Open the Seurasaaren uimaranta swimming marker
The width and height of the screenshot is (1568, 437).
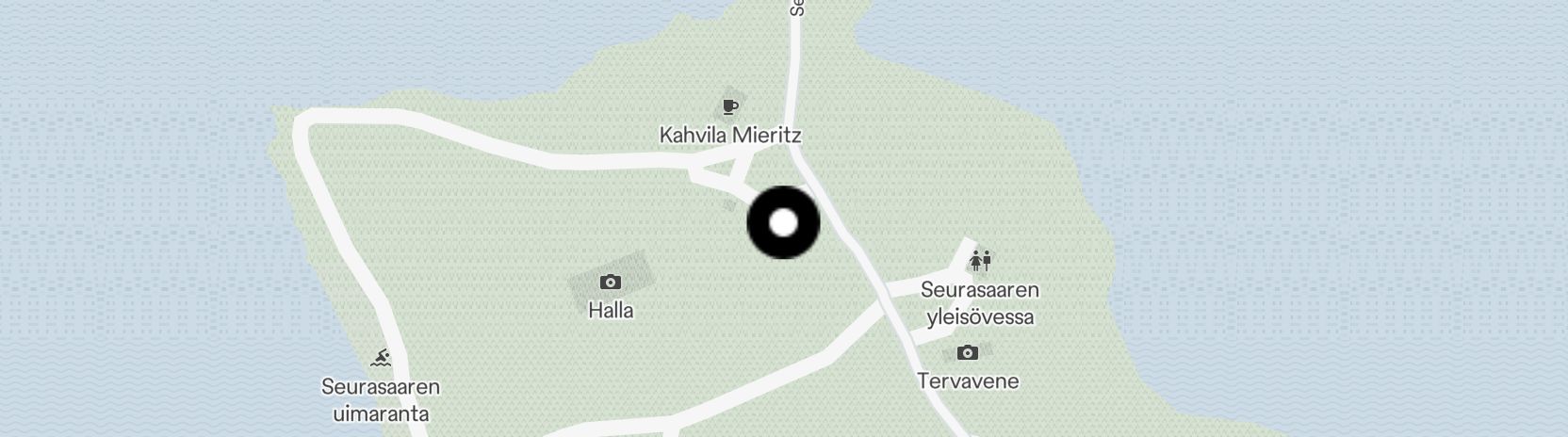381,358
